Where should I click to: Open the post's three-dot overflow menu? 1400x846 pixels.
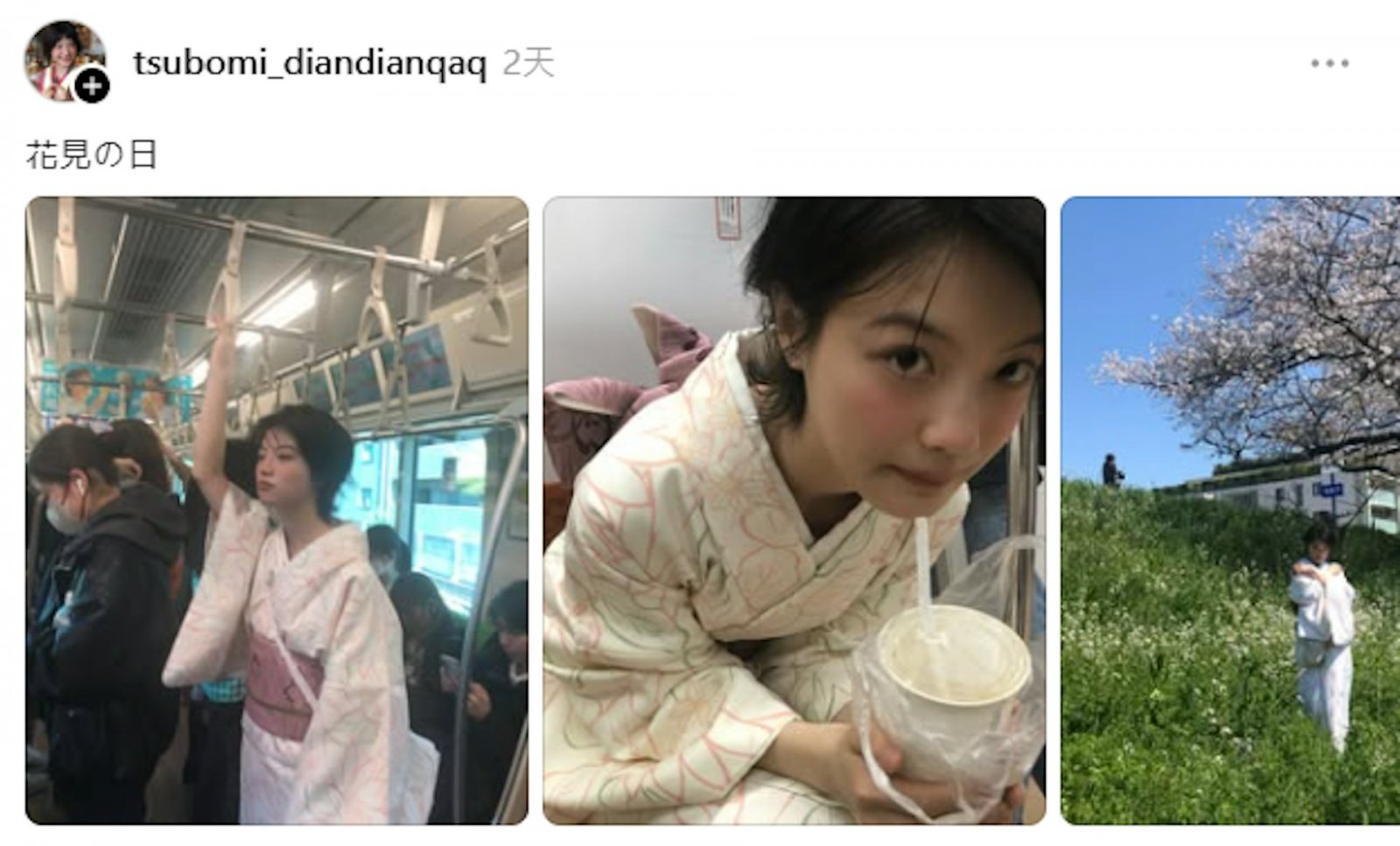[x=1329, y=64]
